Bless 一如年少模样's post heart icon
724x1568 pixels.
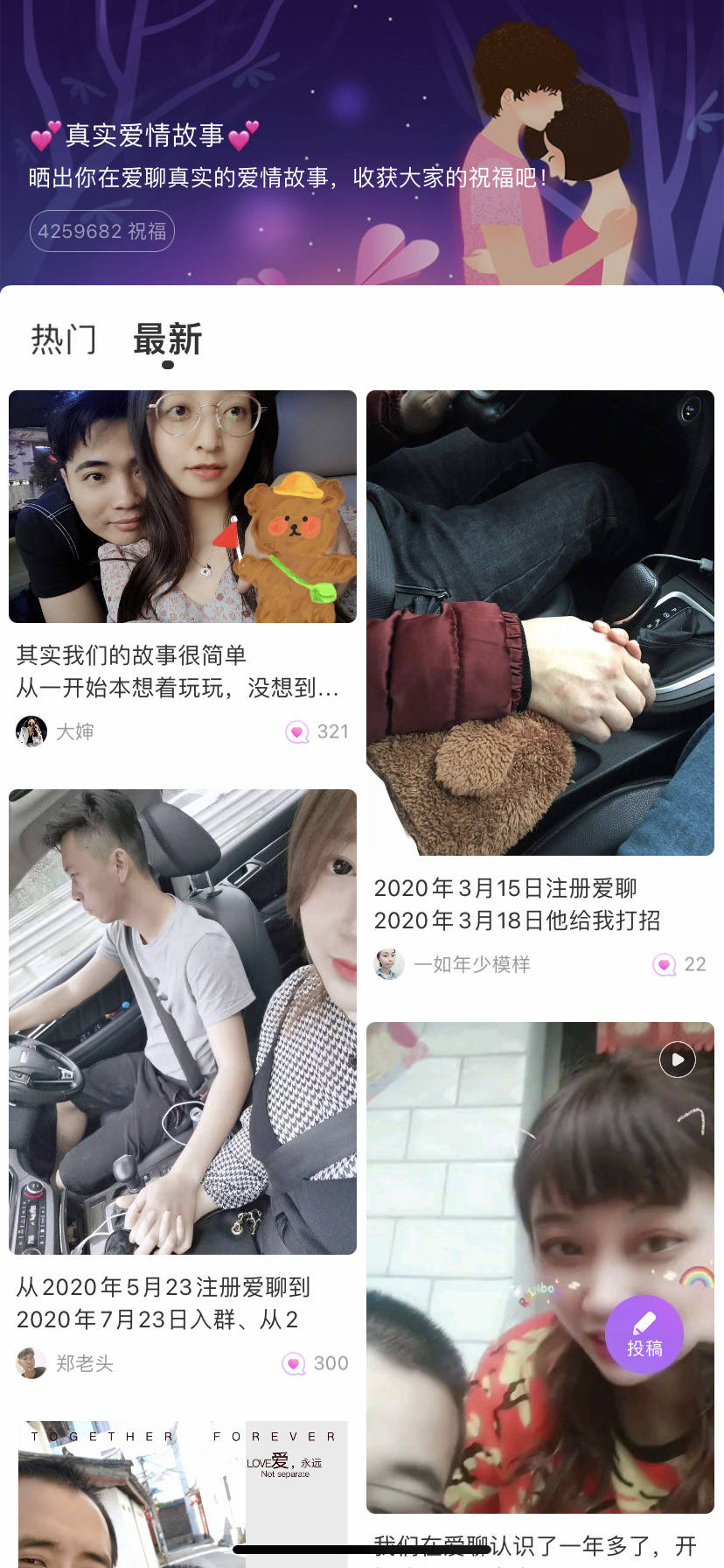click(665, 964)
